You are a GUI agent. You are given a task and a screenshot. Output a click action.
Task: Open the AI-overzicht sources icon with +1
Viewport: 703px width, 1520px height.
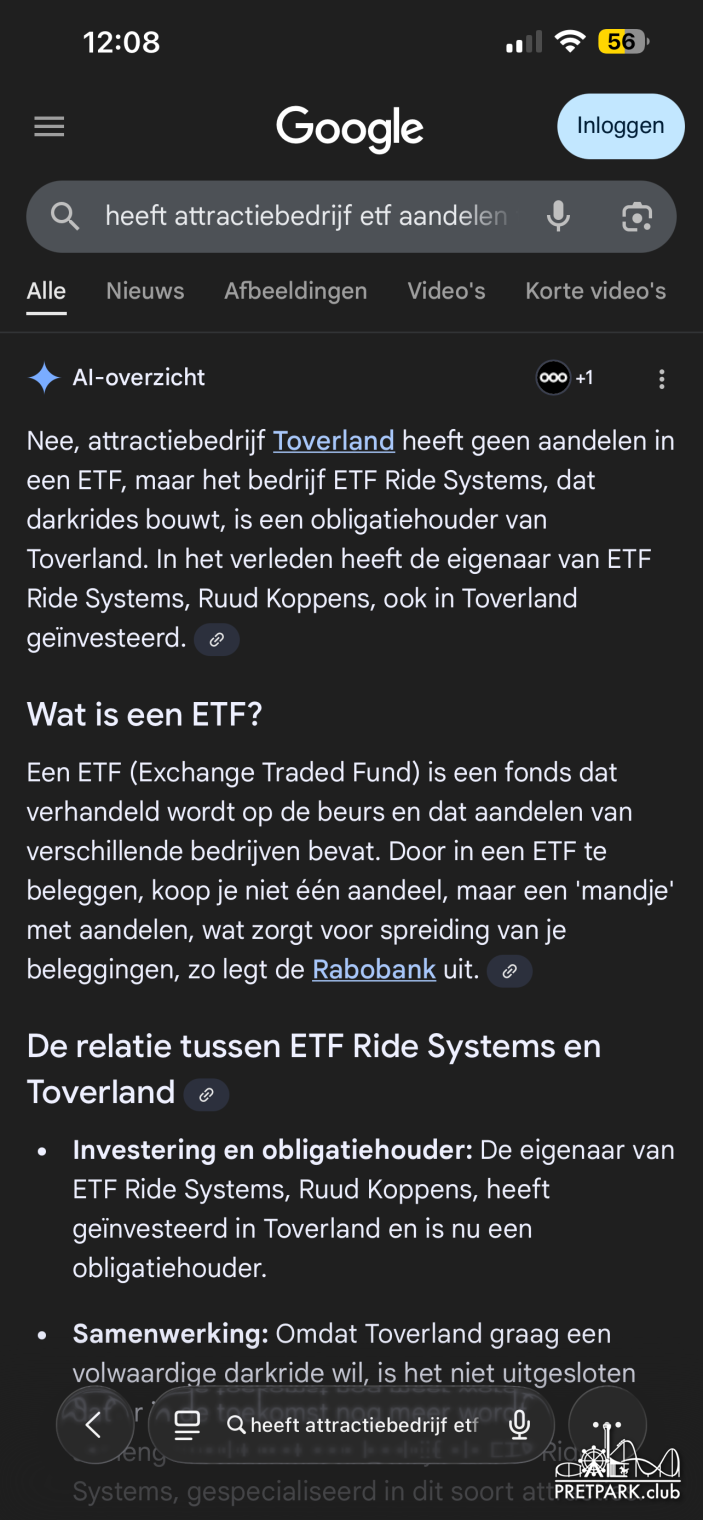pyautogui.click(x=564, y=378)
